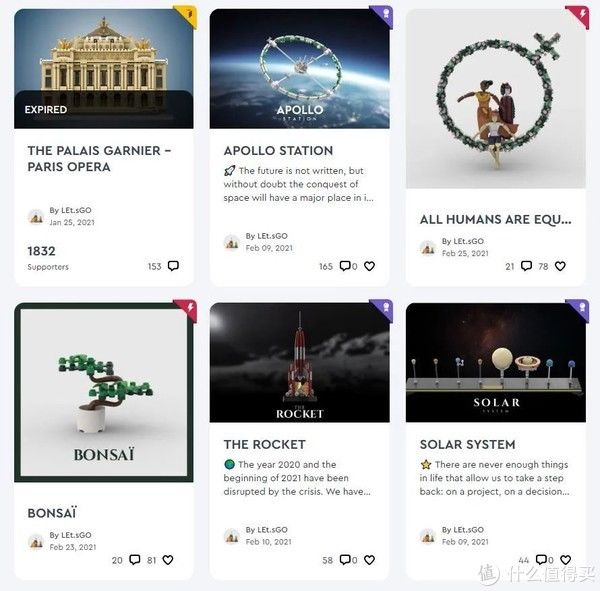Viewport: 600px width, 591px height.
Task: Like the All Humans Are Equal project
Action: (560, 266)
